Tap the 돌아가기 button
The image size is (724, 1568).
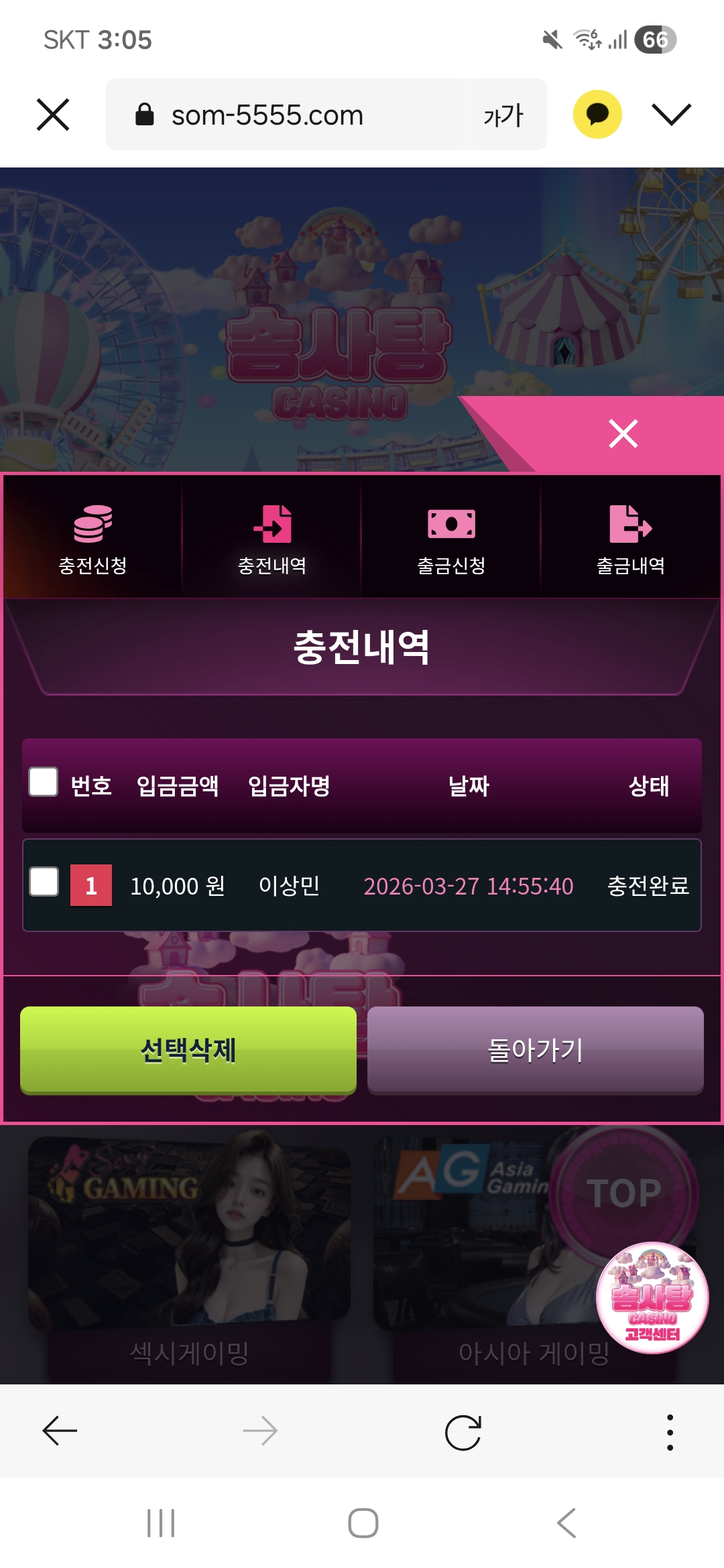[535, 1050]
